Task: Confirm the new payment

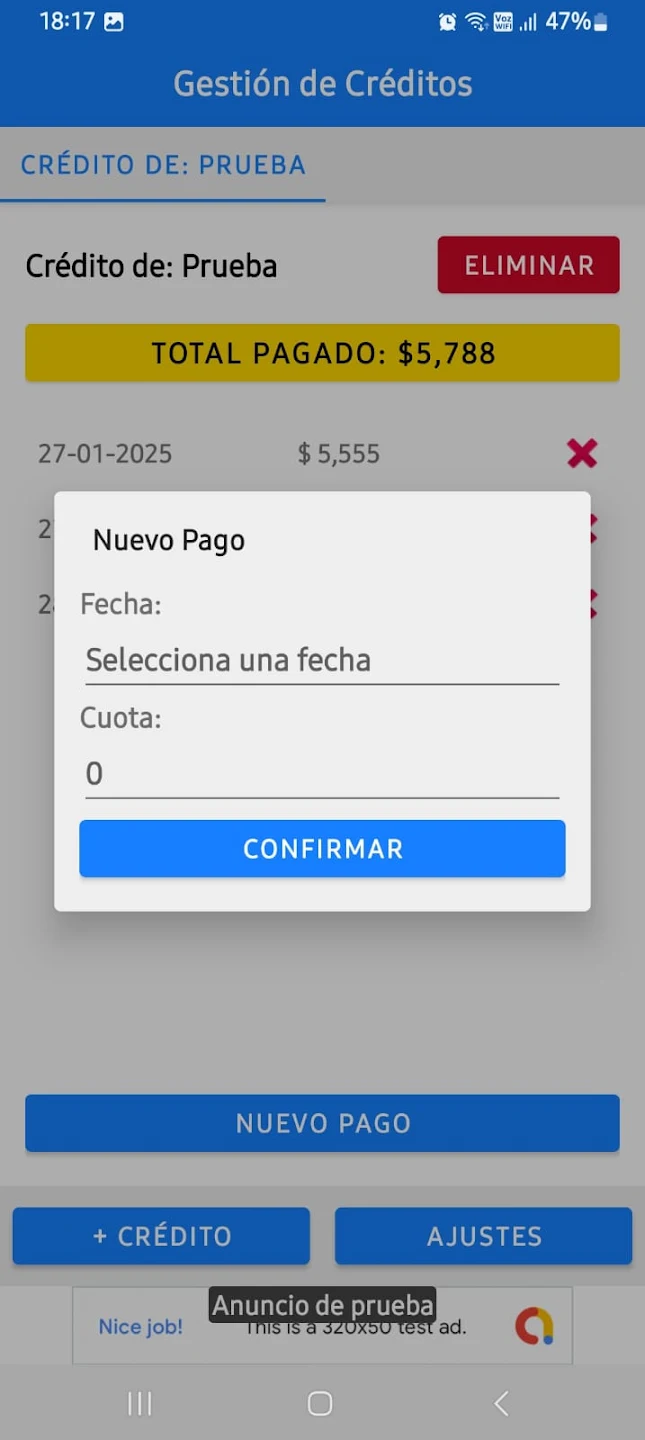Action: (x=322, y=849)
